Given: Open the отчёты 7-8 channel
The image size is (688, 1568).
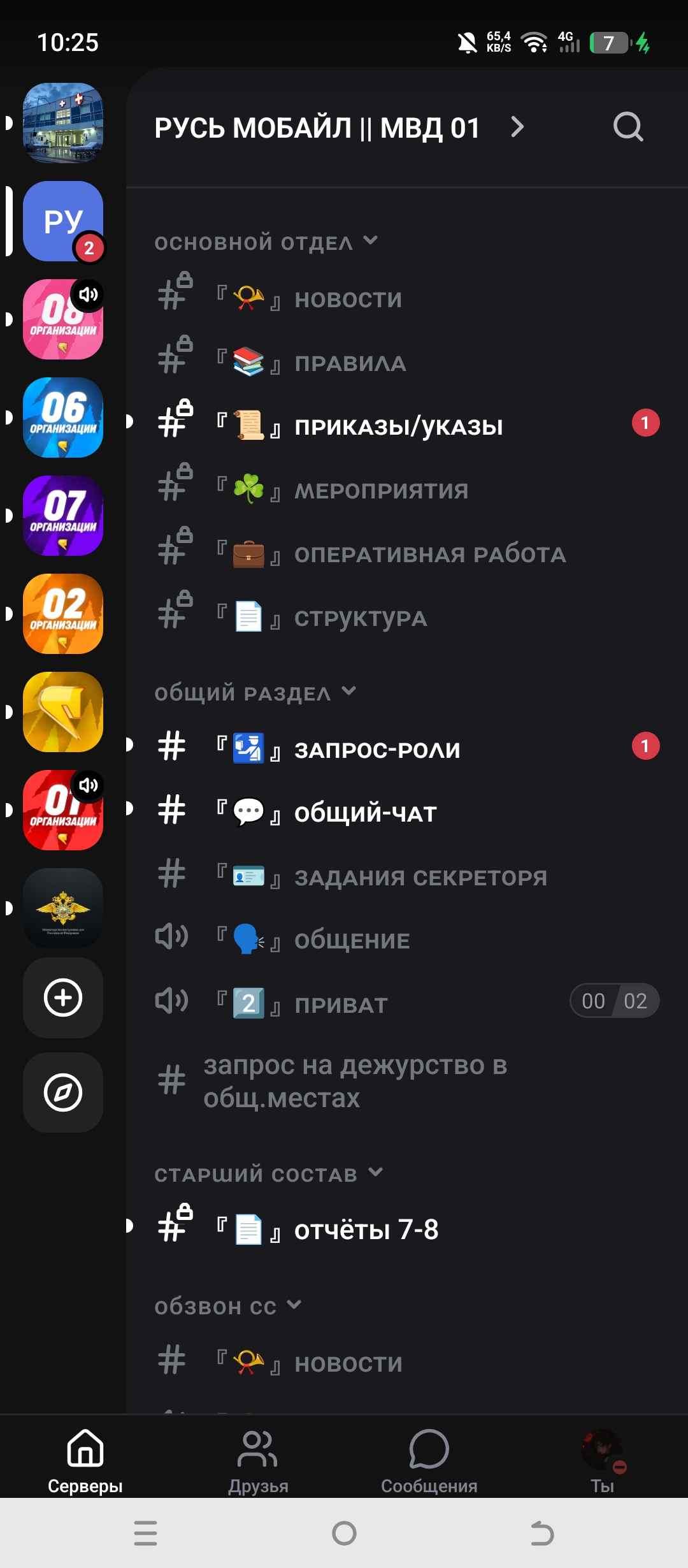Looking at the screenshot, I should tap(408, 1229).
